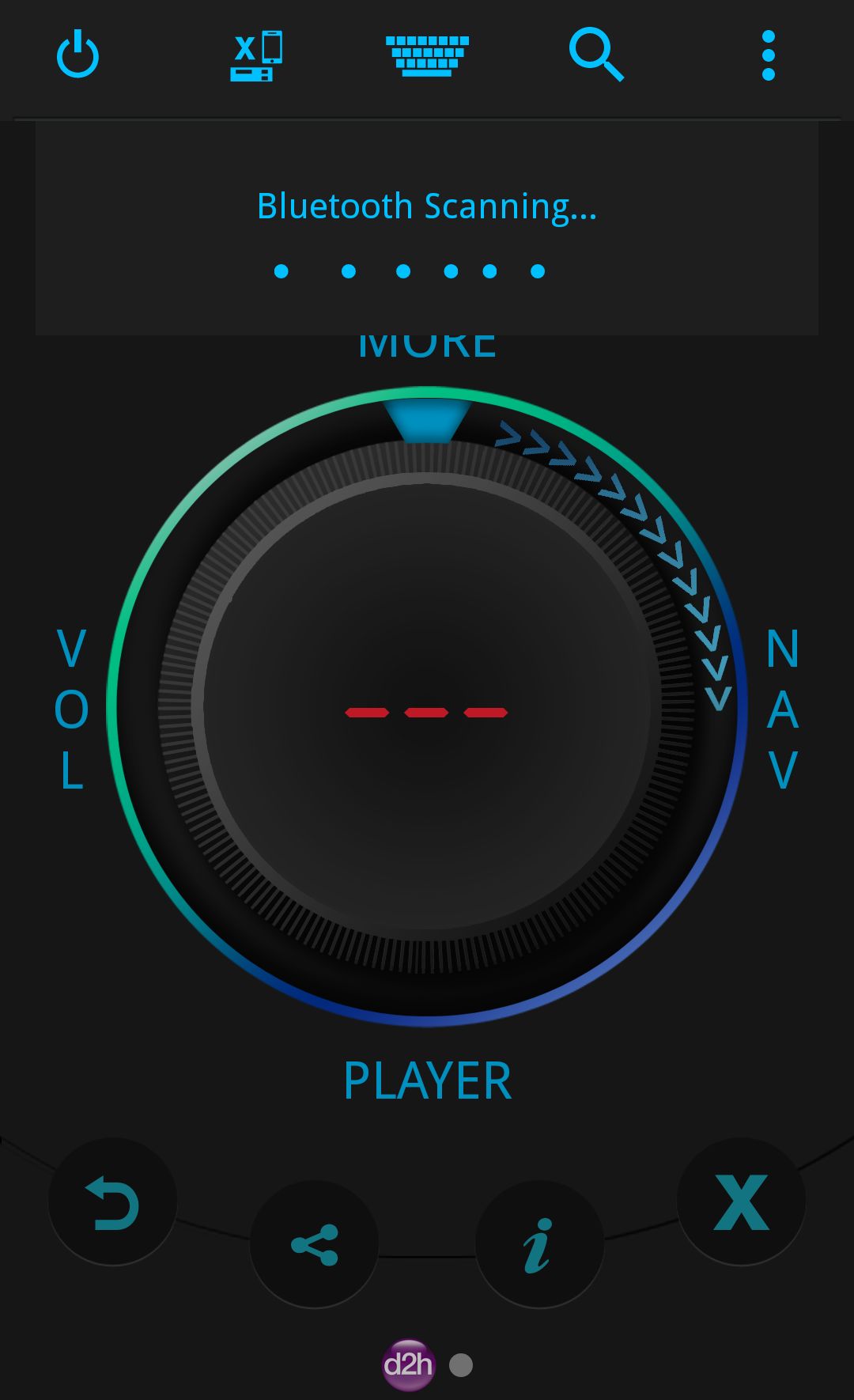
Task: Go to the gray page indicator dot
Action: (461, 1365)
